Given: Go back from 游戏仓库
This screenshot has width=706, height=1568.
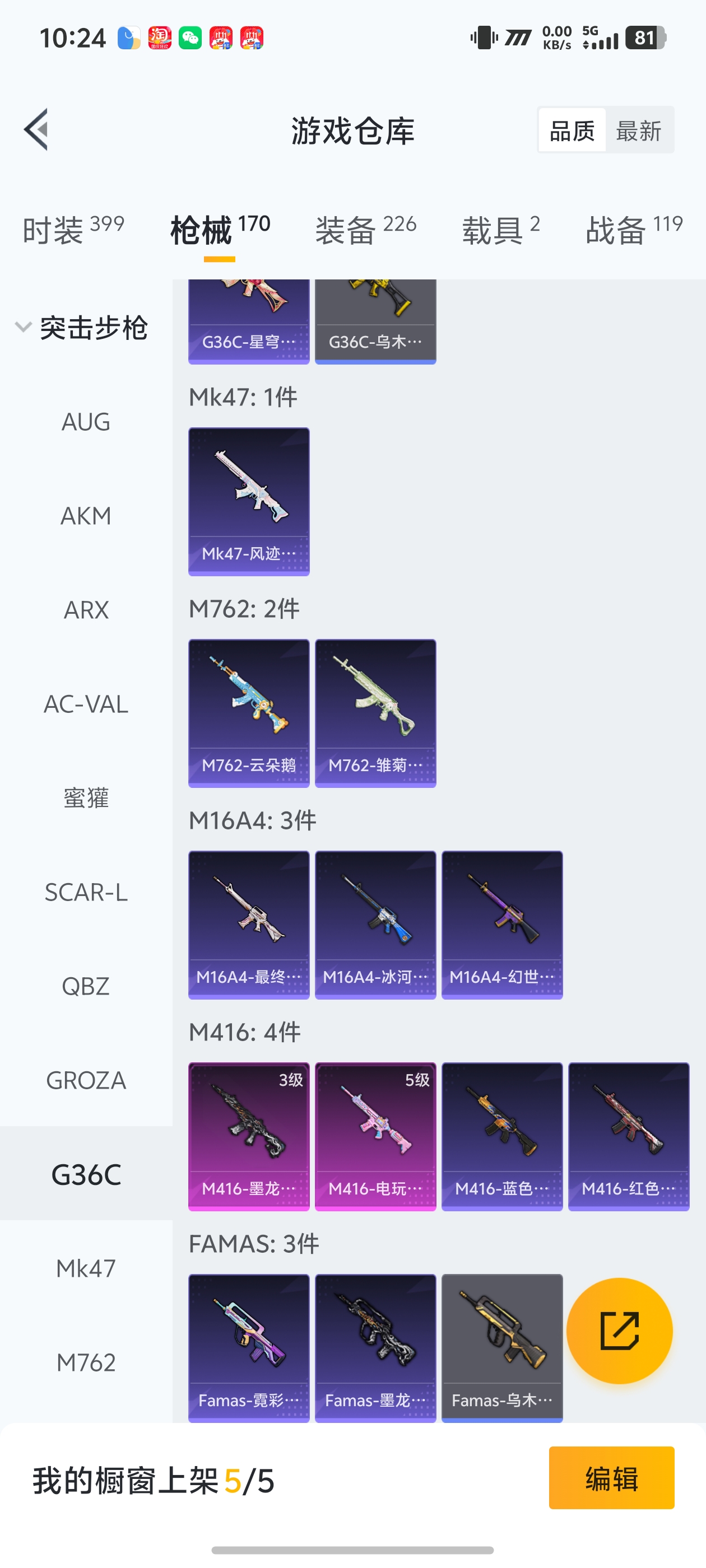Looking at the screenshot, I should coord(36,130).
